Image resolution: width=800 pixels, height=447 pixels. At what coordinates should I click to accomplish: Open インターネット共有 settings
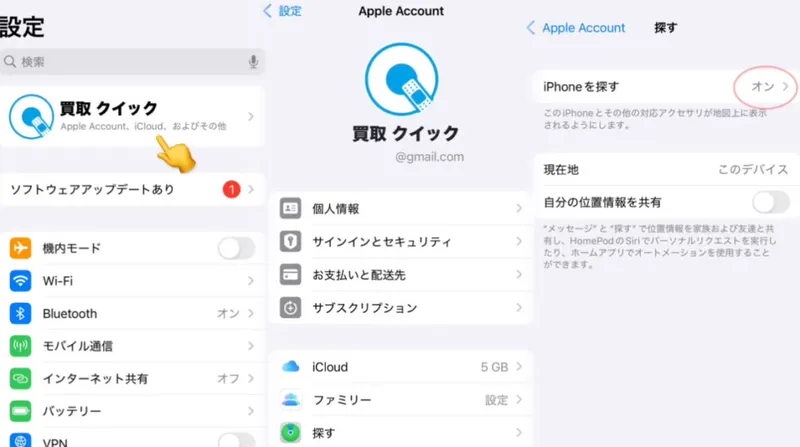pos(132,379)
